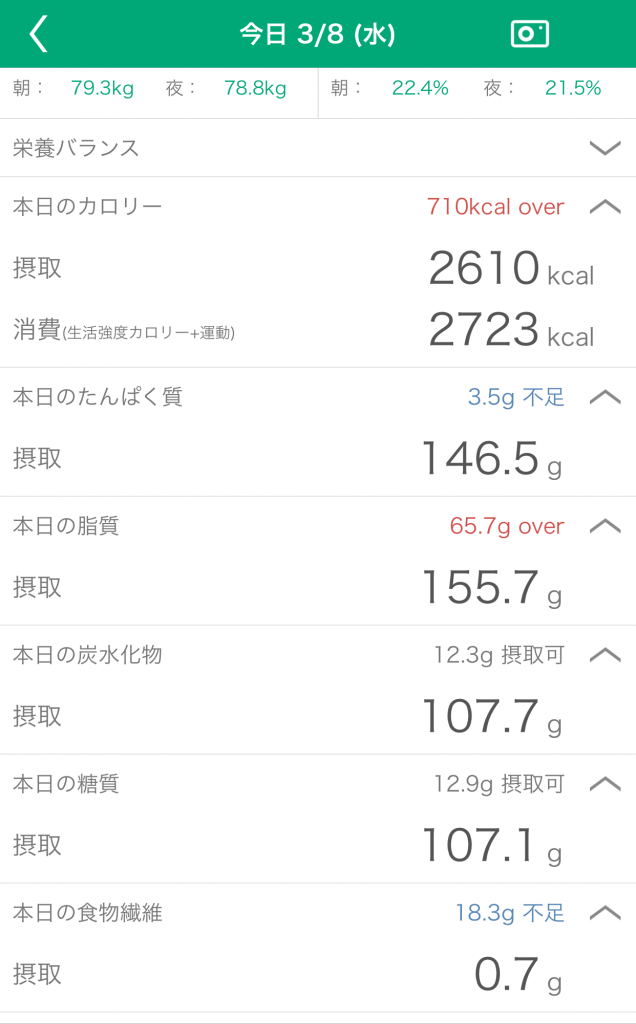The height and width of the screenshot is (1024, 636).
Task: Collapse the 本日のカロリー section
Action: pos(605,207)
